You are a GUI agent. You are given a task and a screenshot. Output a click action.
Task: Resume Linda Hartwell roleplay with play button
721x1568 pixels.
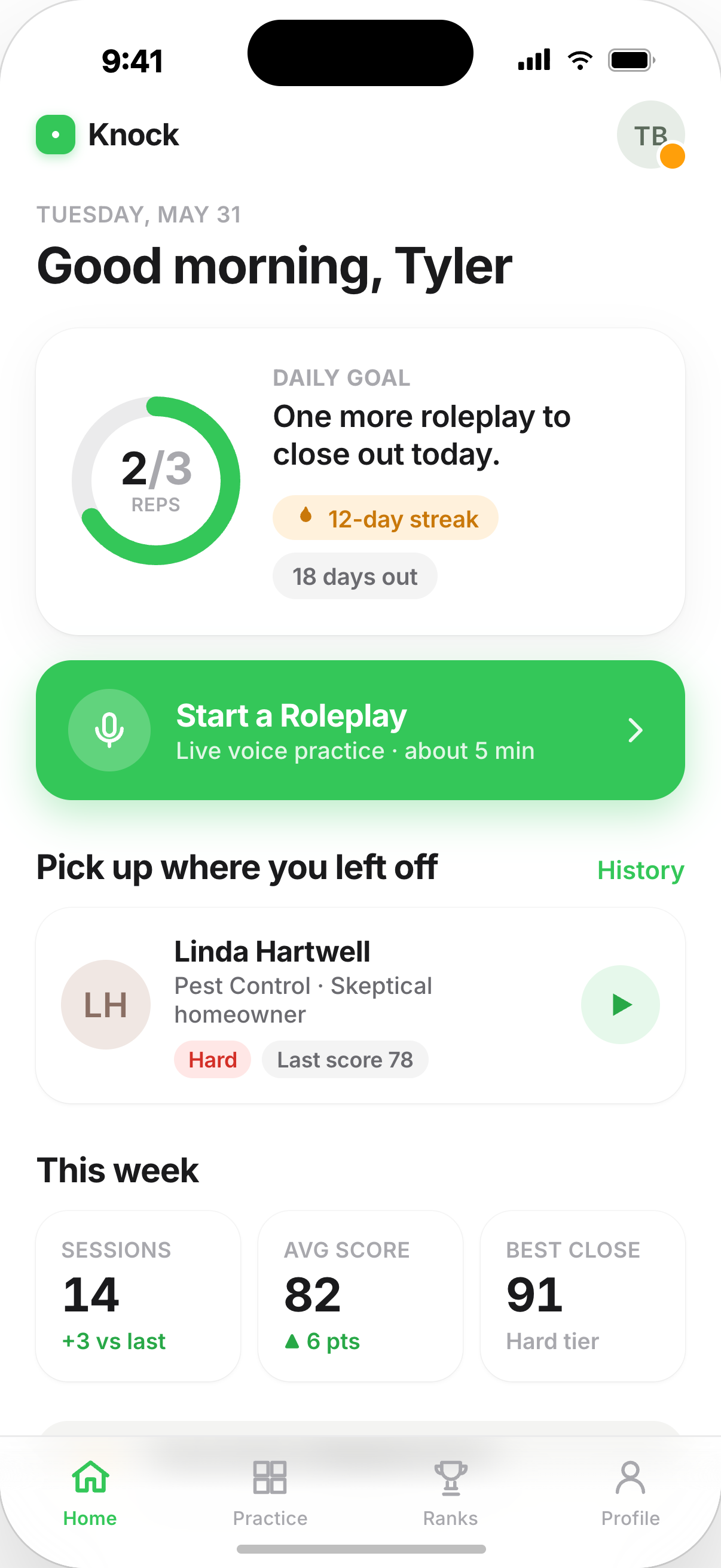620,1004
